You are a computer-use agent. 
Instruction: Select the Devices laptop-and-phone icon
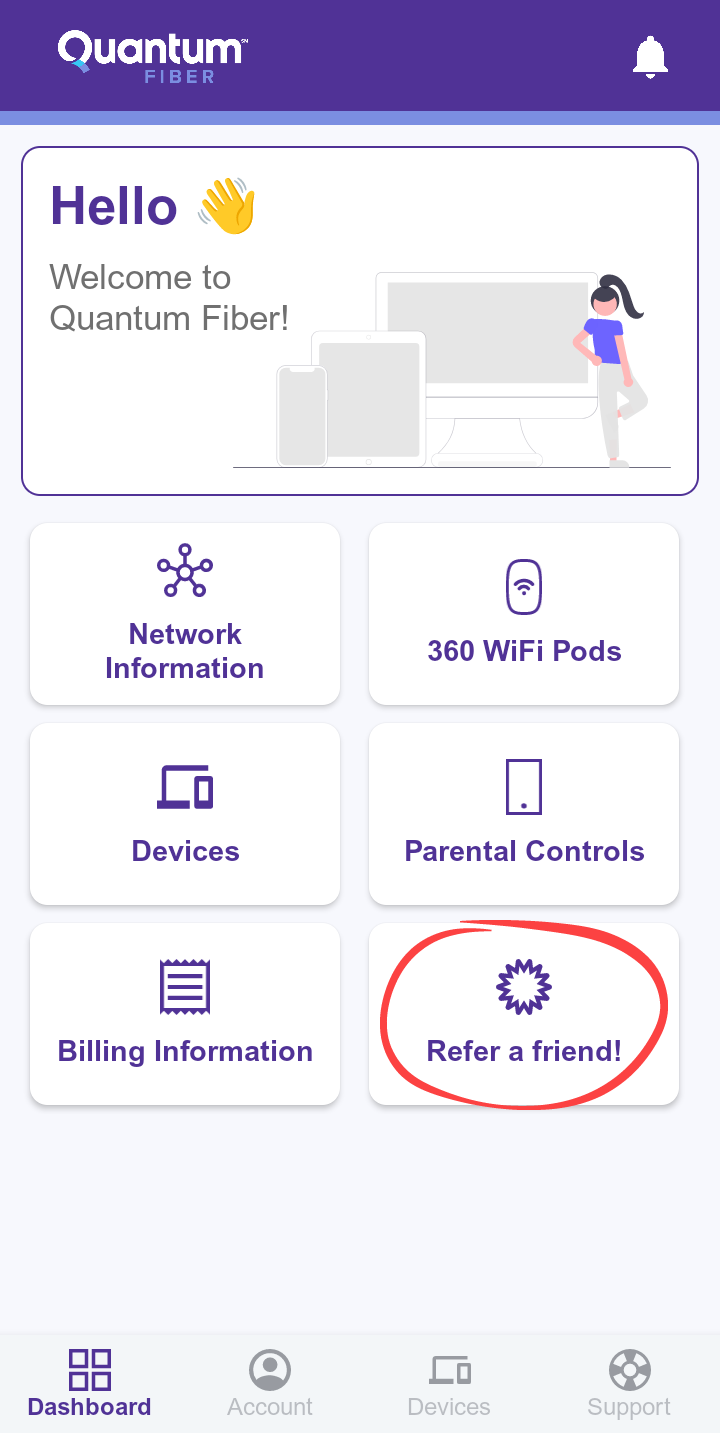(184, 786)
